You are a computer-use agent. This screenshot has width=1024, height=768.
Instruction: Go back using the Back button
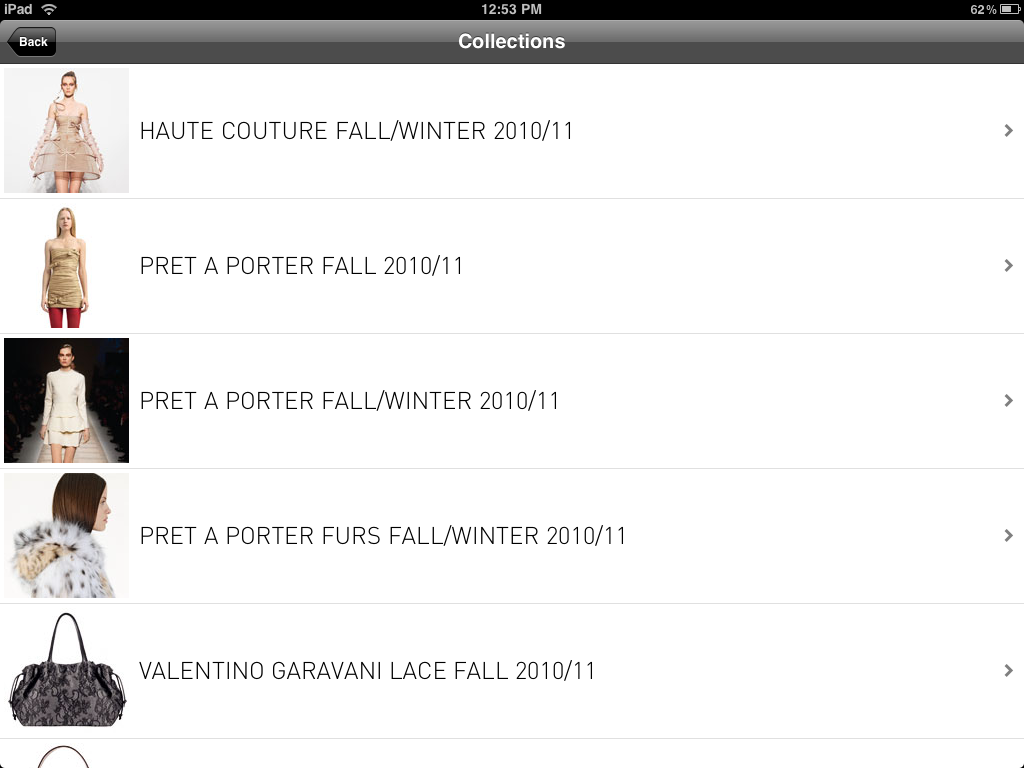[x=31, y=42]
